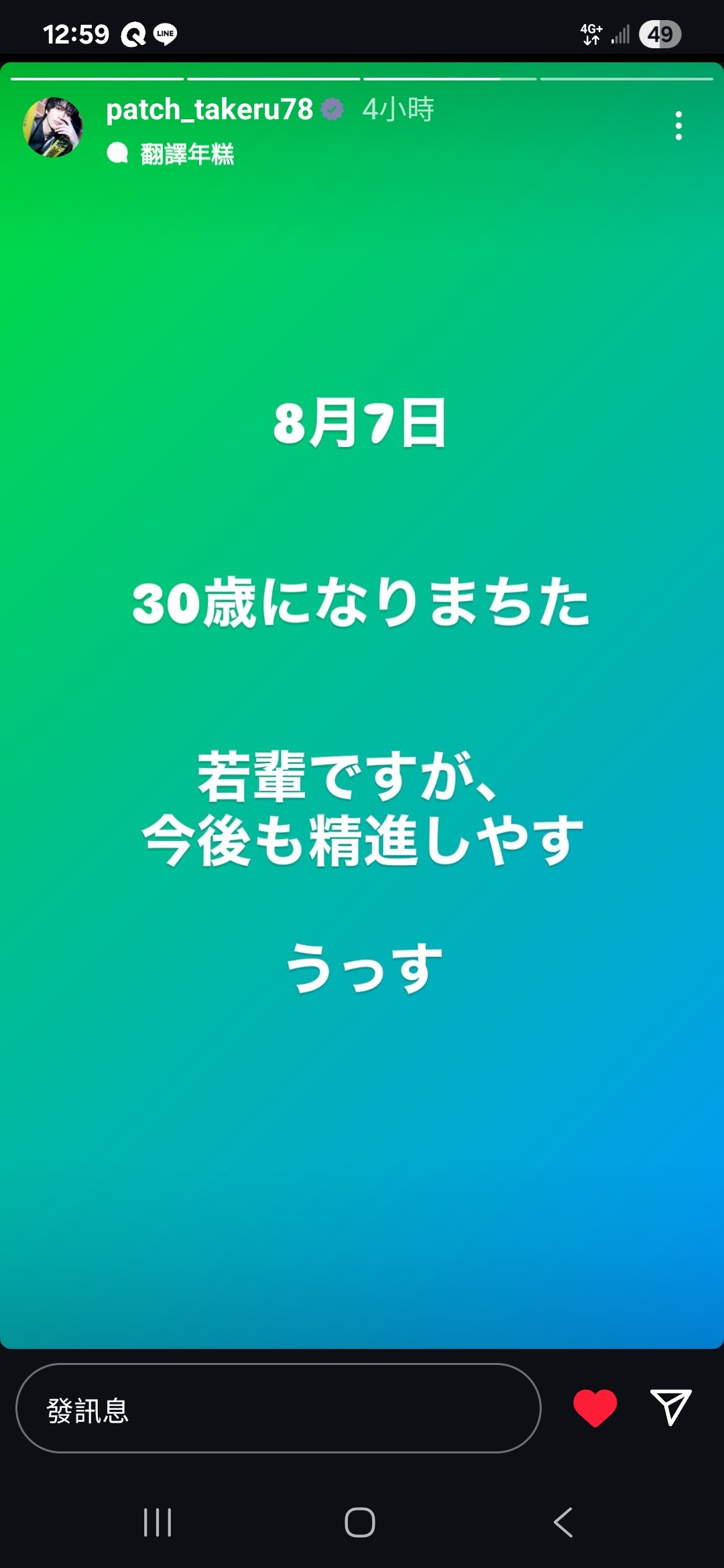Share the story via paper plane icon
724x1568 pixels.
[670, 1407]
